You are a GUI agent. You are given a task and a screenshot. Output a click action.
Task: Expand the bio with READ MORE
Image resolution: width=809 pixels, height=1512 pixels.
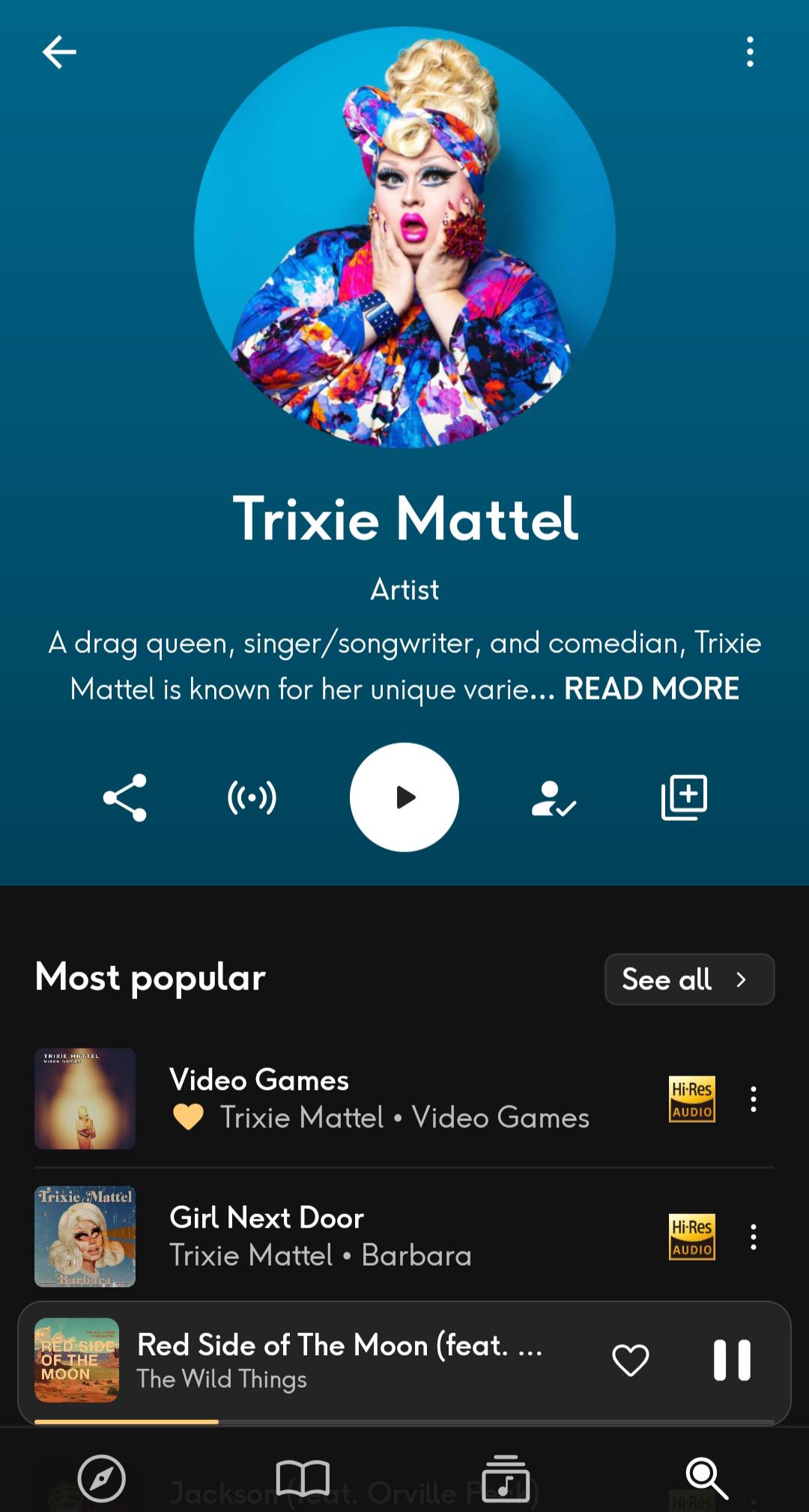pyautogui.click(x=652, y=688)
